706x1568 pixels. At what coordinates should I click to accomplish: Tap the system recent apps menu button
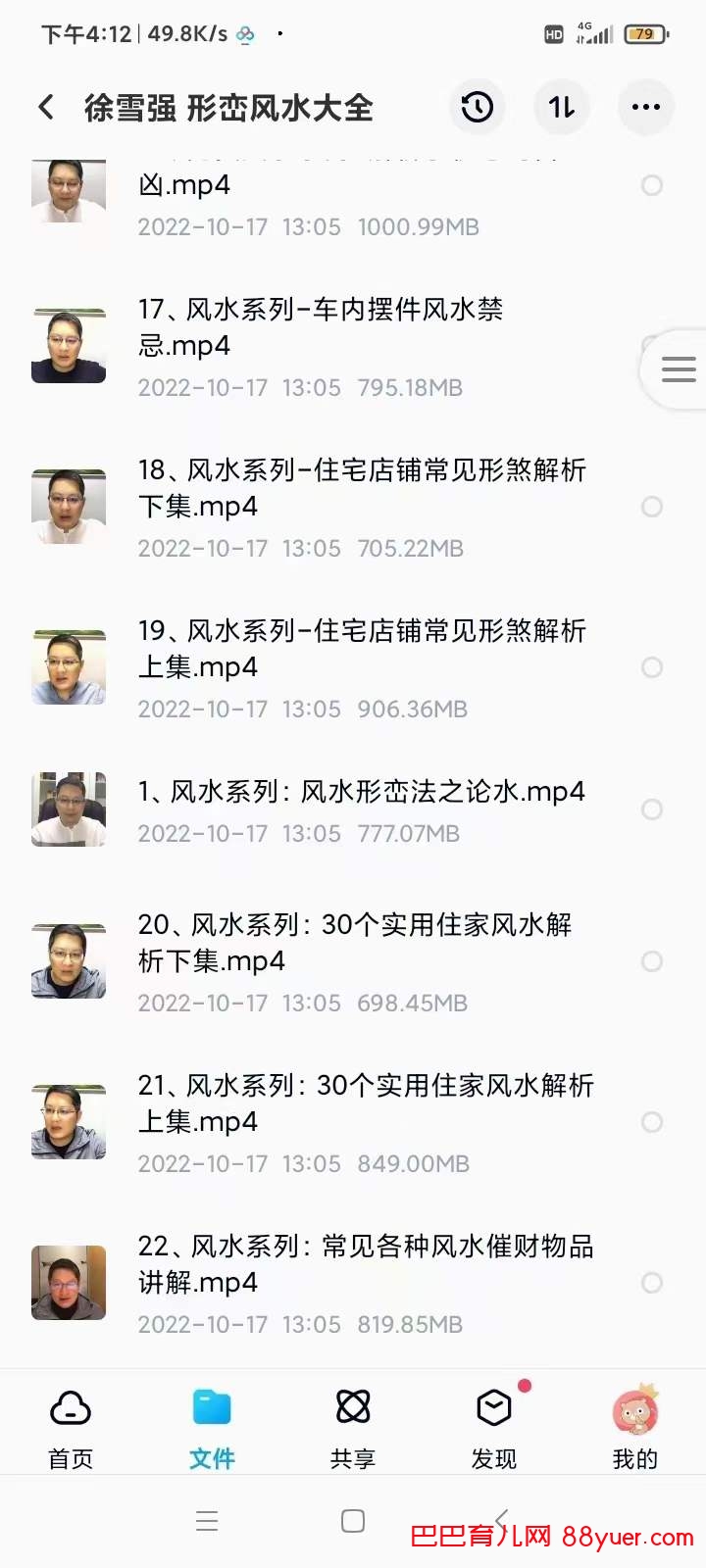pos(207,1521)
